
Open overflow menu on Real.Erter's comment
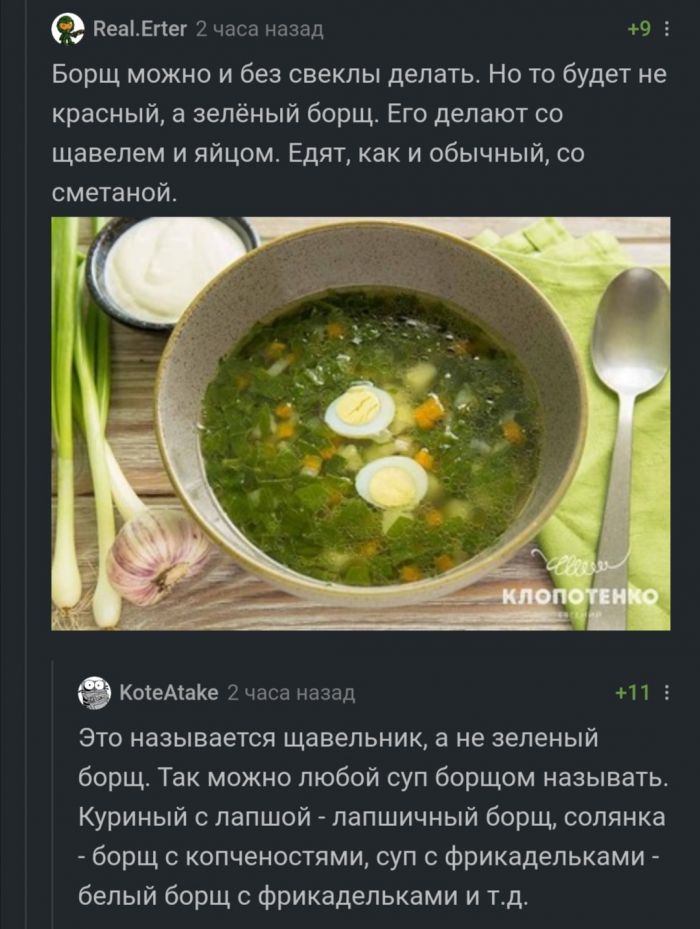click(x=668, y=29)
